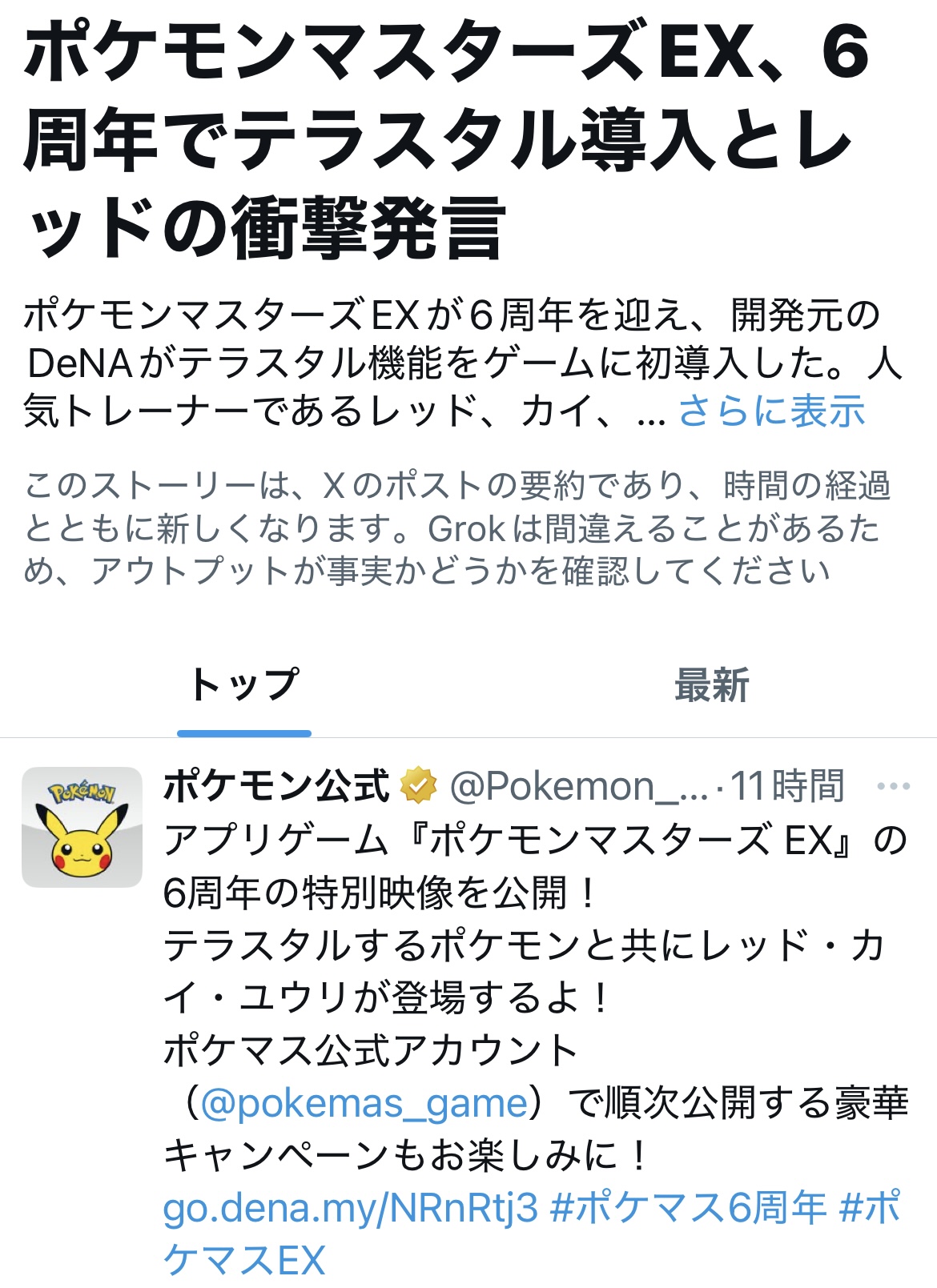
Task: Tap the #ポケマス6周年 hashtag
Action: [689, 1207]
